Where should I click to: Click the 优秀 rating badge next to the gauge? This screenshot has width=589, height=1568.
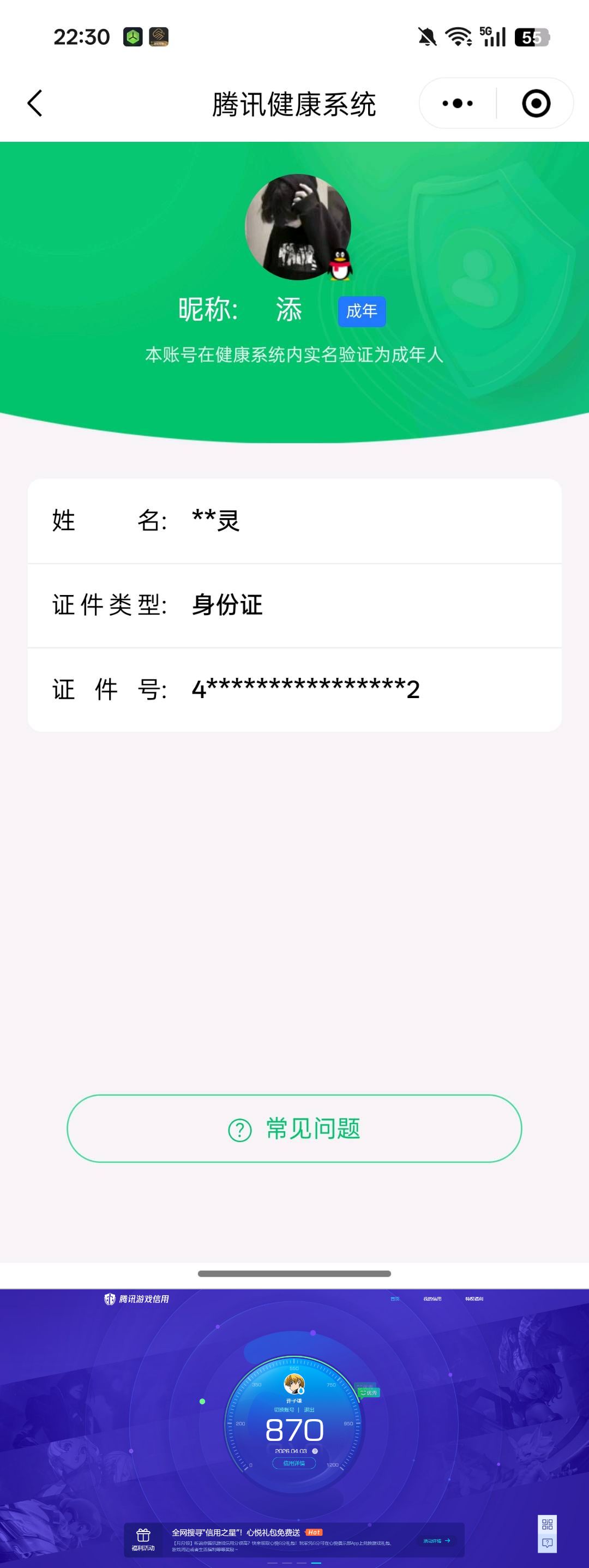[x=369, y=1393]
